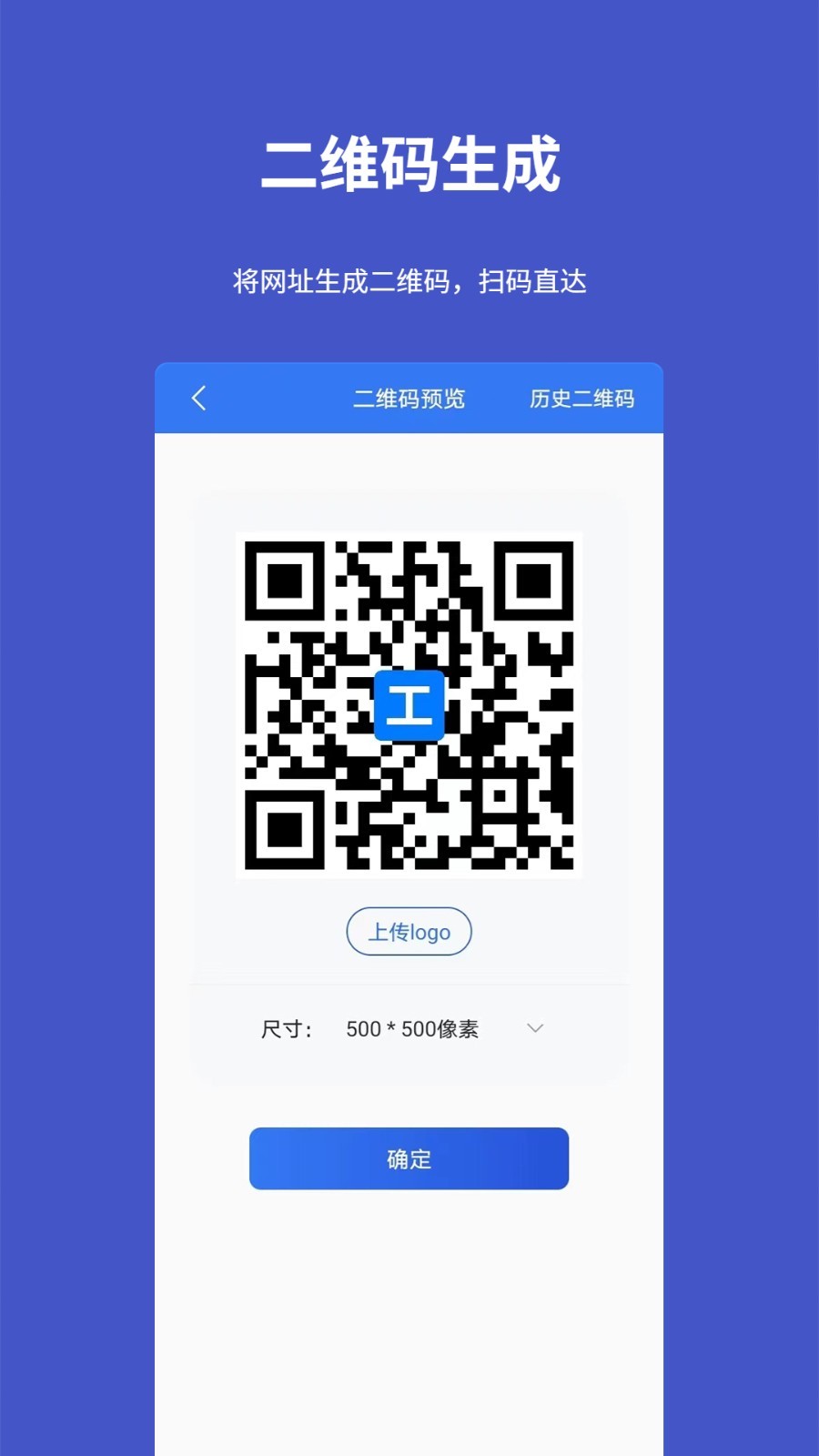The image size is (819, 1456).
Task: Tap the subtitle "将网址生成二维码，扫码直达"
Action: (409, 283)
